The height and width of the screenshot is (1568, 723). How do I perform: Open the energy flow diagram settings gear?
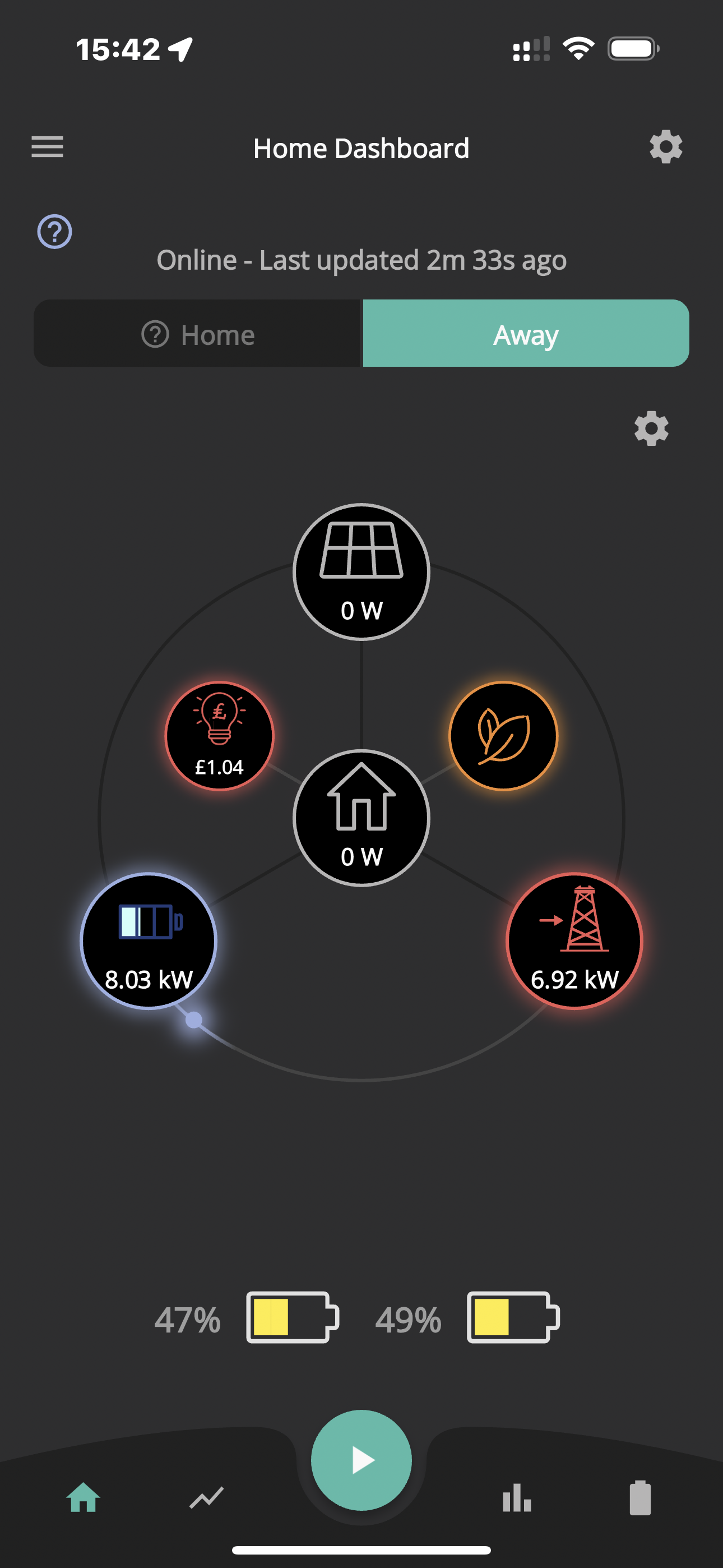[x=651, y=428]
